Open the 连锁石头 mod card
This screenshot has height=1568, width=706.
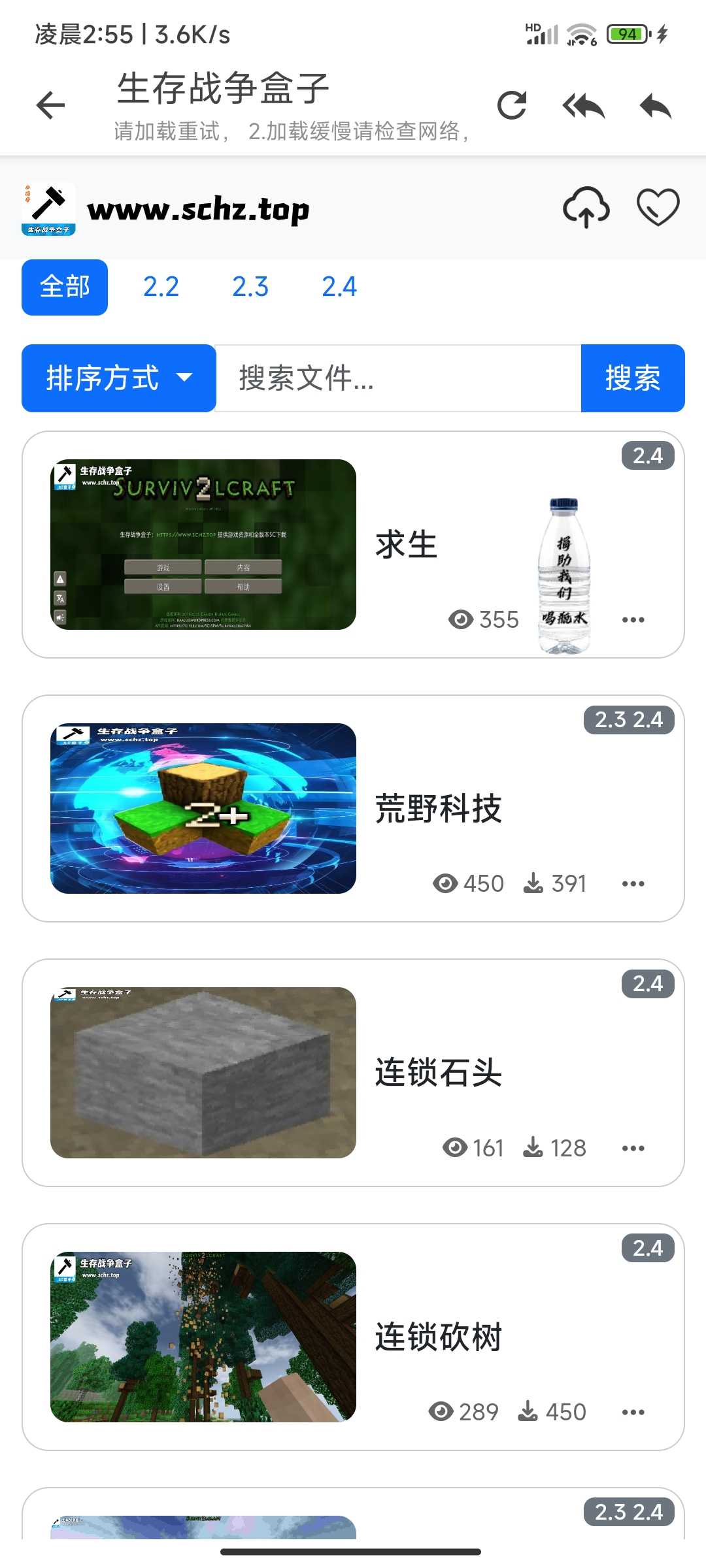pyautogui.click(x=438, y=1073)
